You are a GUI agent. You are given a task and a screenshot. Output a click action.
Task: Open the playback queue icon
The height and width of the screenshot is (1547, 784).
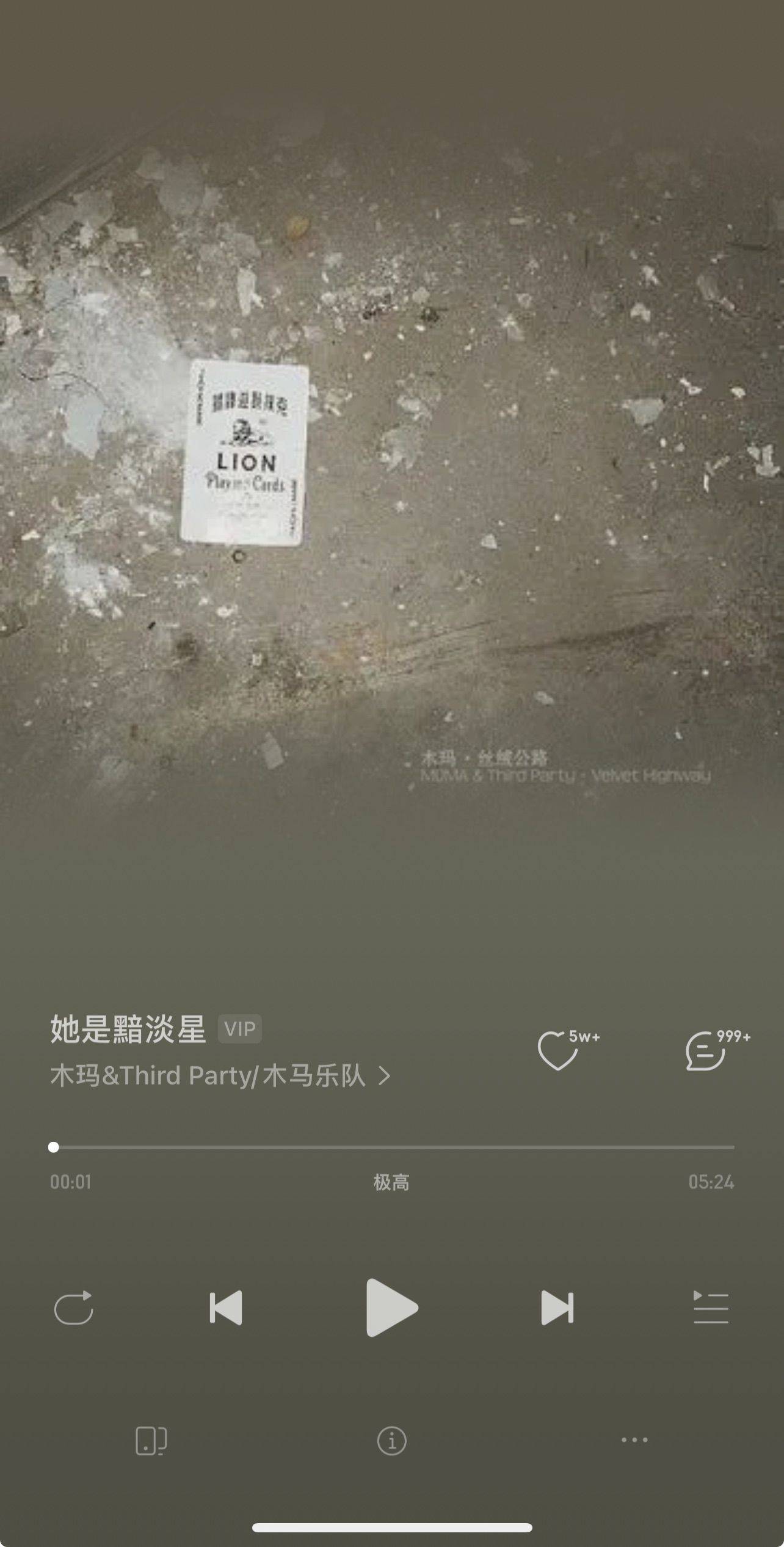point(712,1309)
